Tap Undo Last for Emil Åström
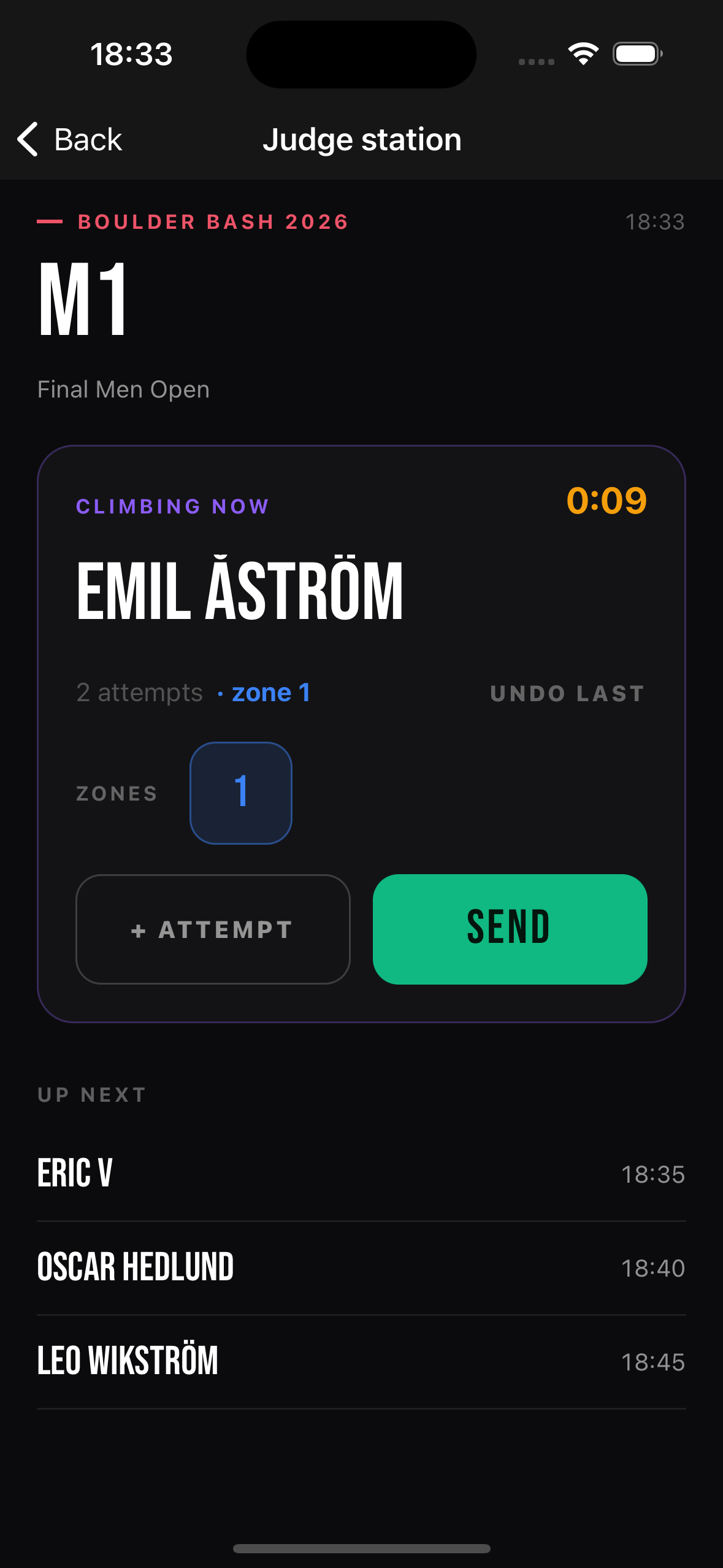723x1568 pixels. (567, 693)
